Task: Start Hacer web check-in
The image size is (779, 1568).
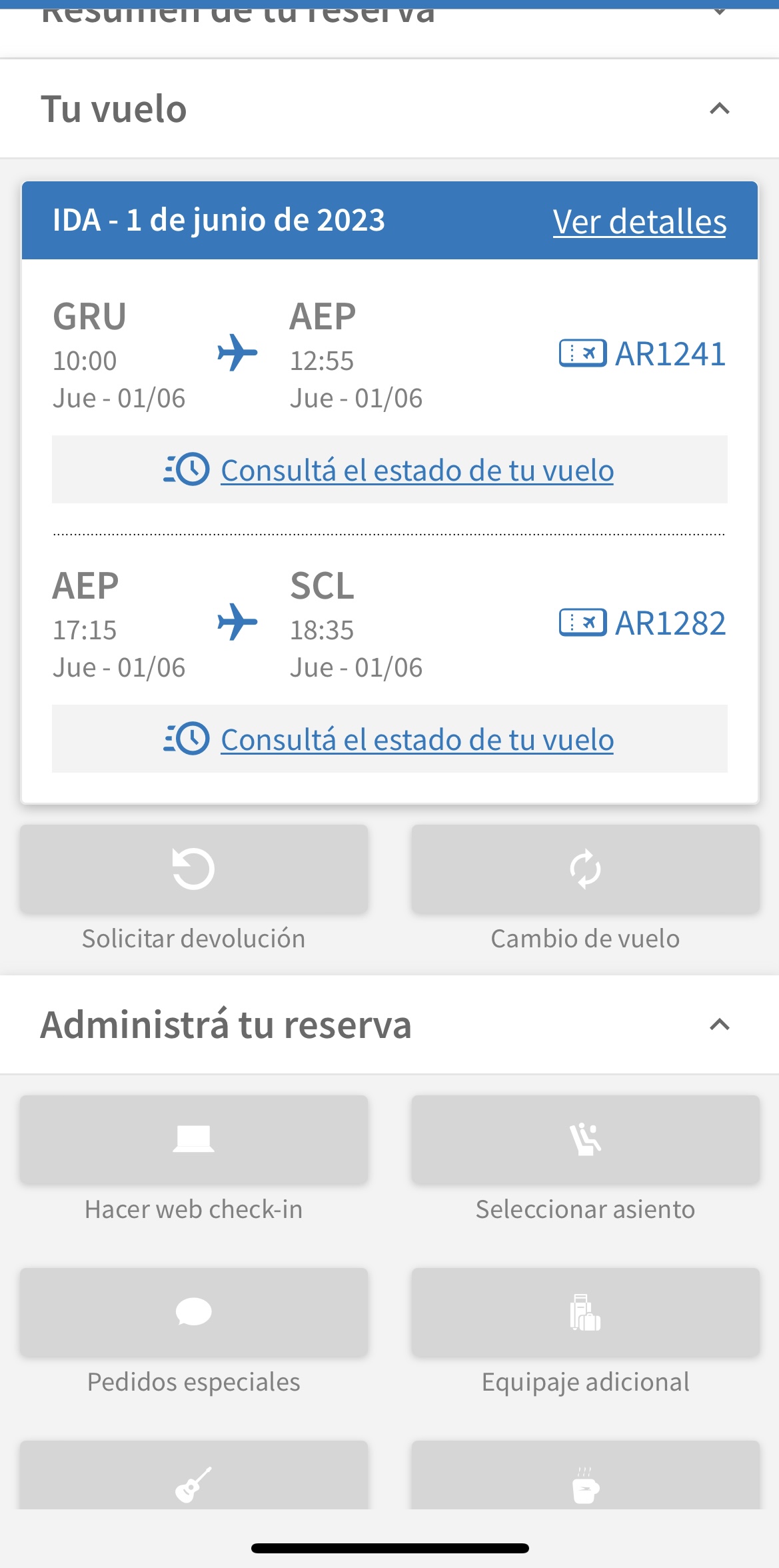Action: (194, 1140)
